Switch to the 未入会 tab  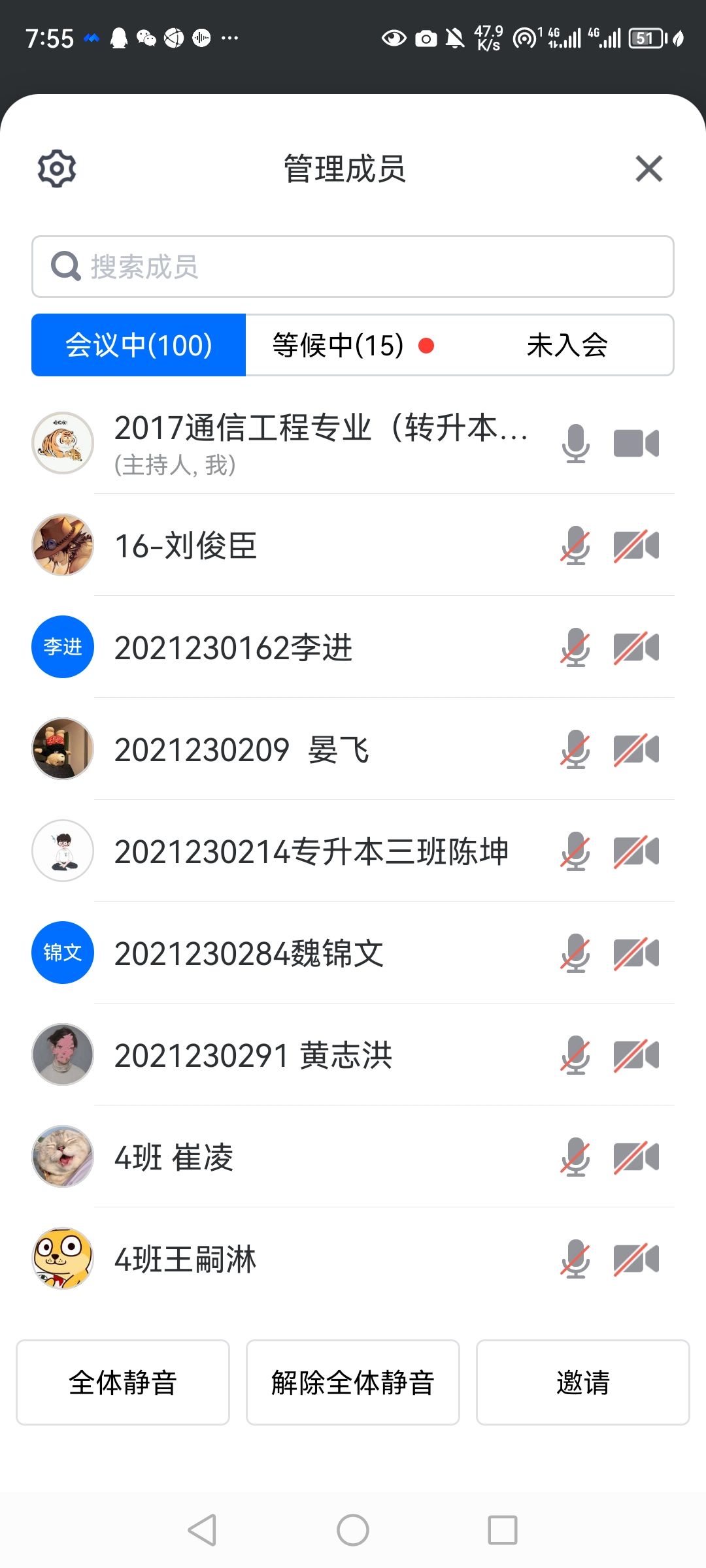click(567, 345)
